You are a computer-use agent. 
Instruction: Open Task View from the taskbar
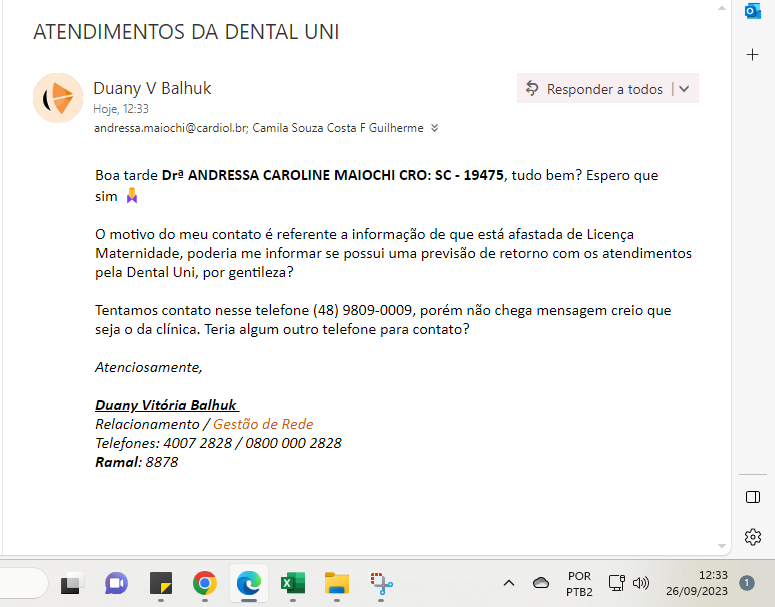click(72, 583)
